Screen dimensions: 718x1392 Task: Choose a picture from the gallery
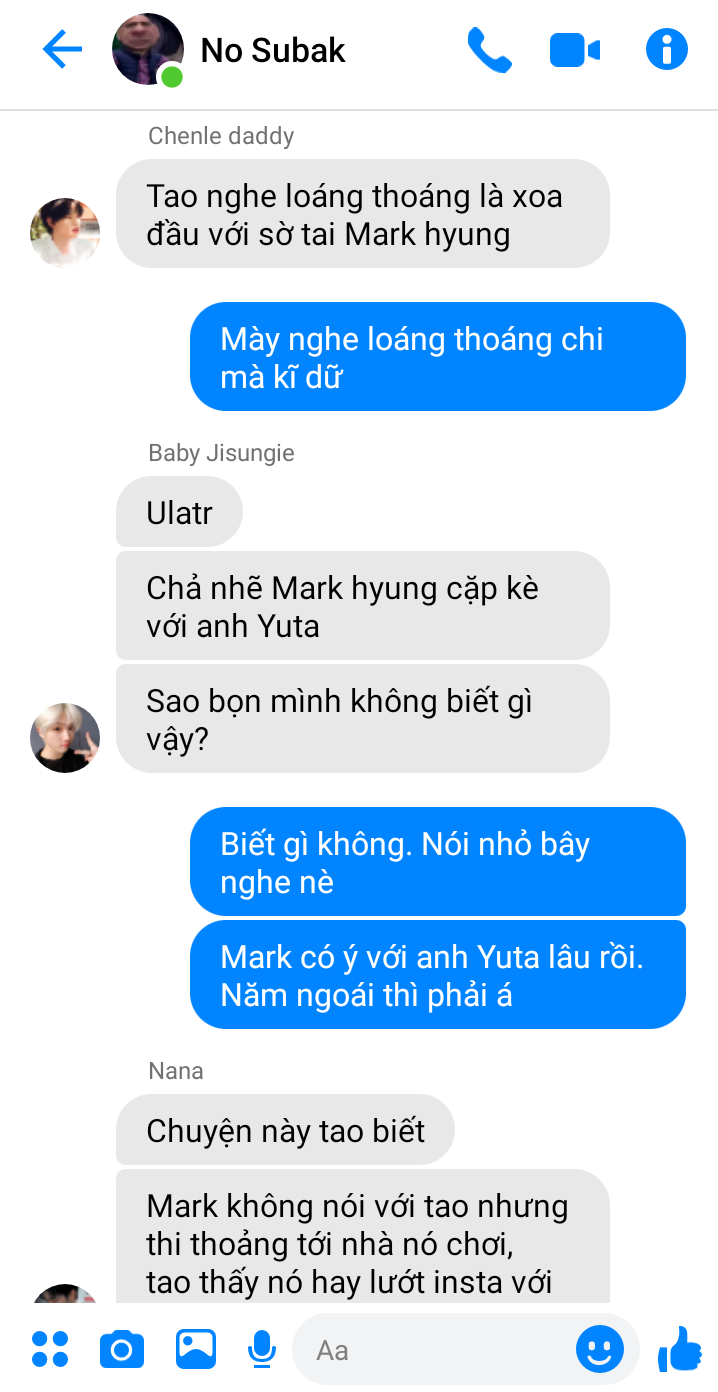[196, 1350]
